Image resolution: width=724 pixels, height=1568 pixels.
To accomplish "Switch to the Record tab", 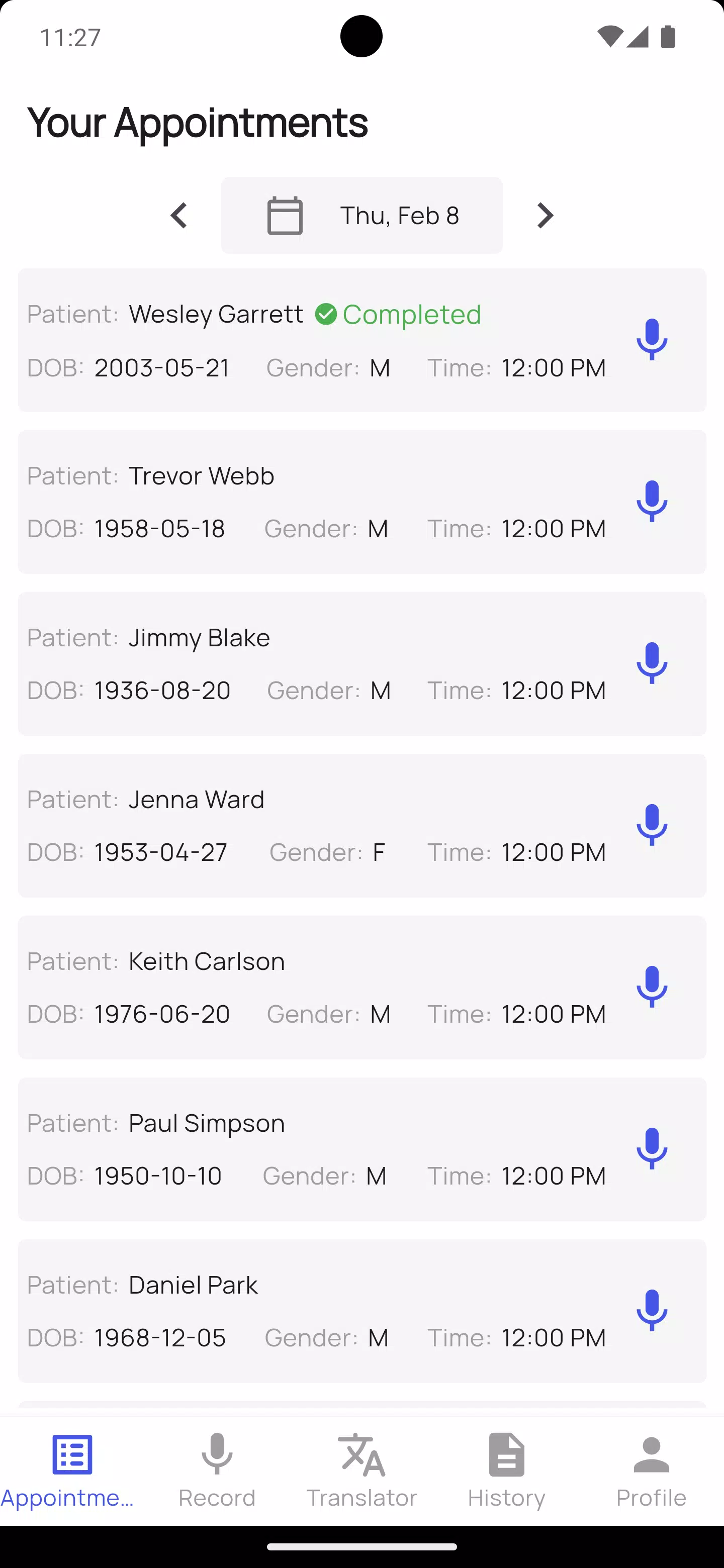I will [x=217, y=1471].
